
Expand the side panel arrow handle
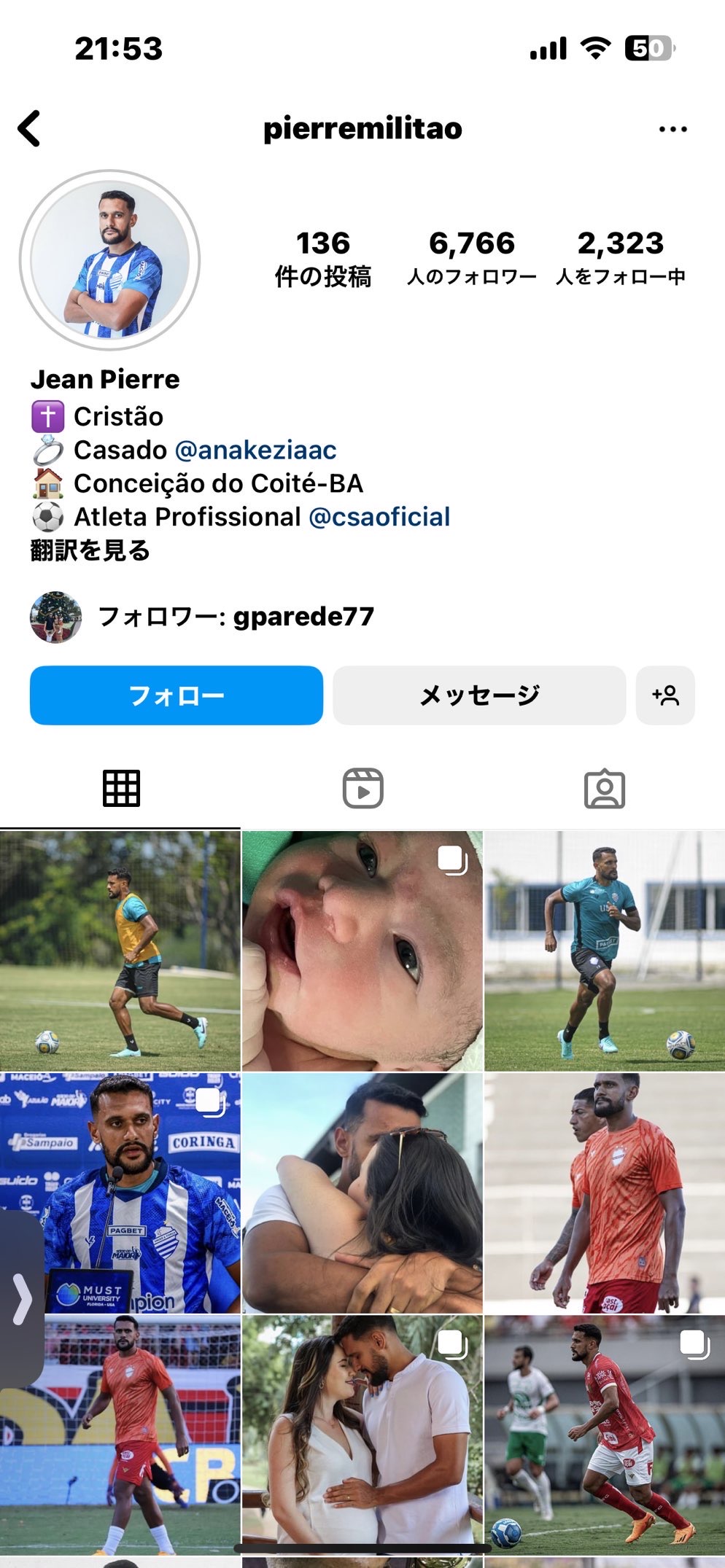[22, 1298]
